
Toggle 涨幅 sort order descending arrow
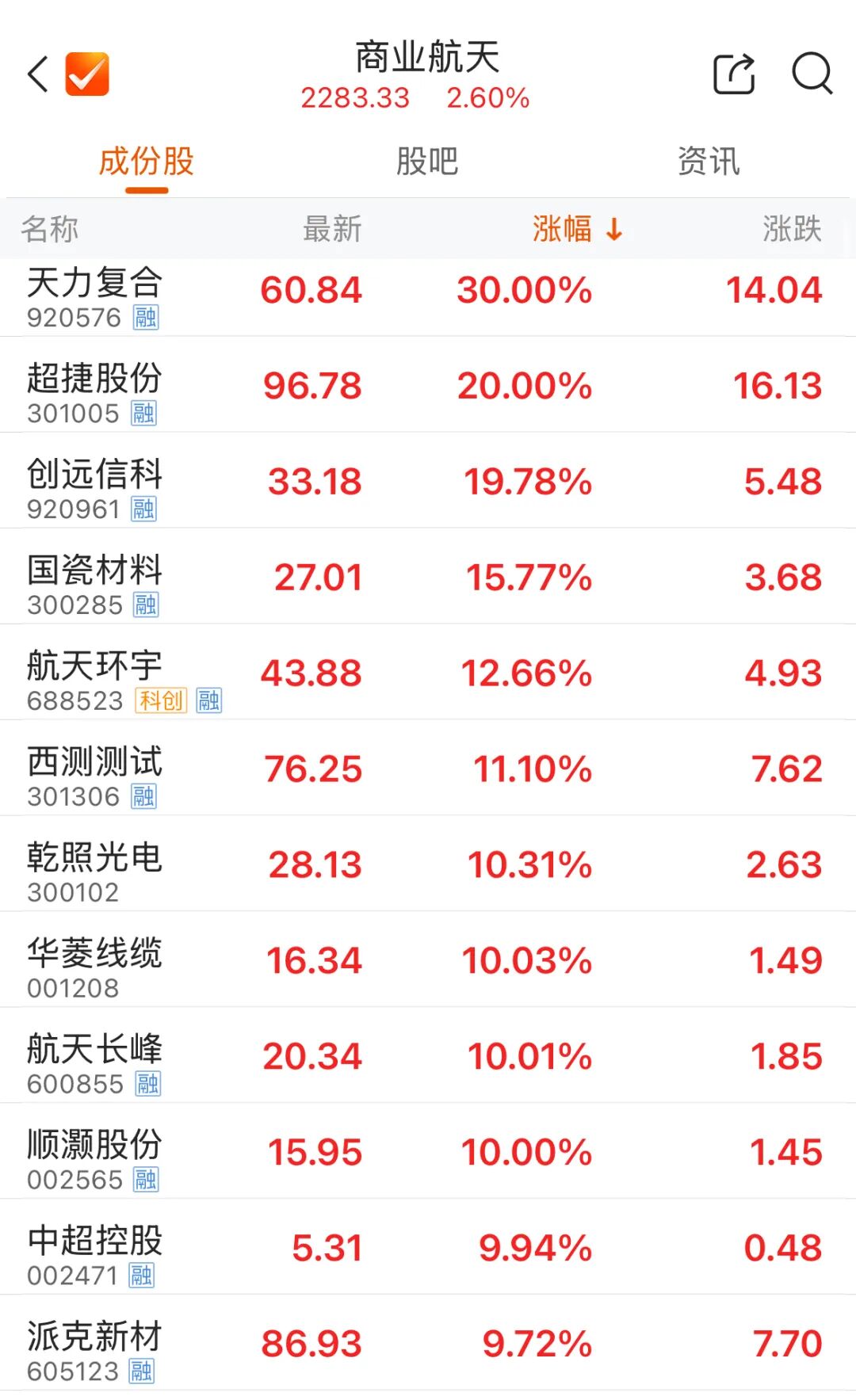pos(614,229)
